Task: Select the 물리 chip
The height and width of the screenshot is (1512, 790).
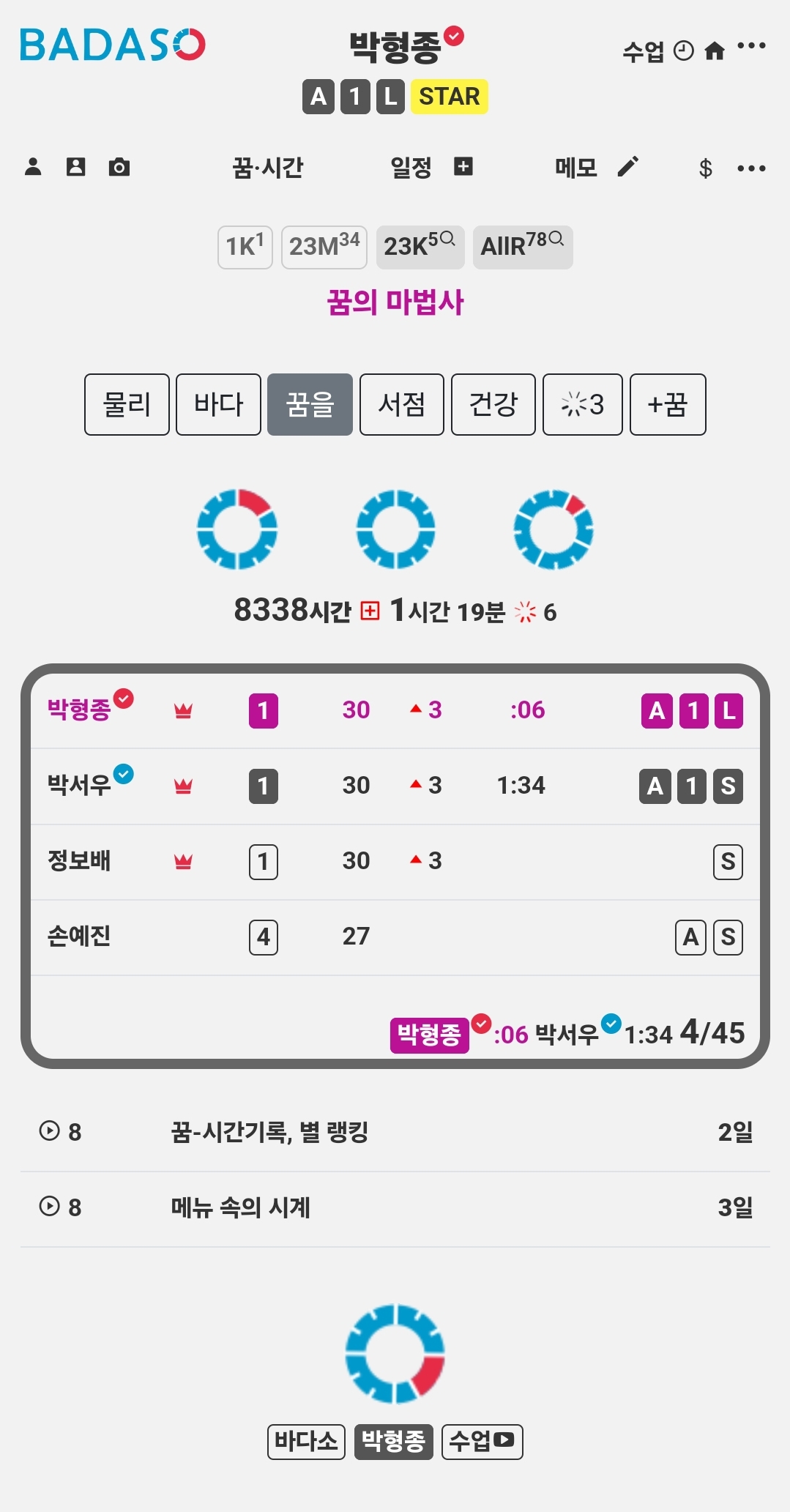Action: tap(127, 404)
